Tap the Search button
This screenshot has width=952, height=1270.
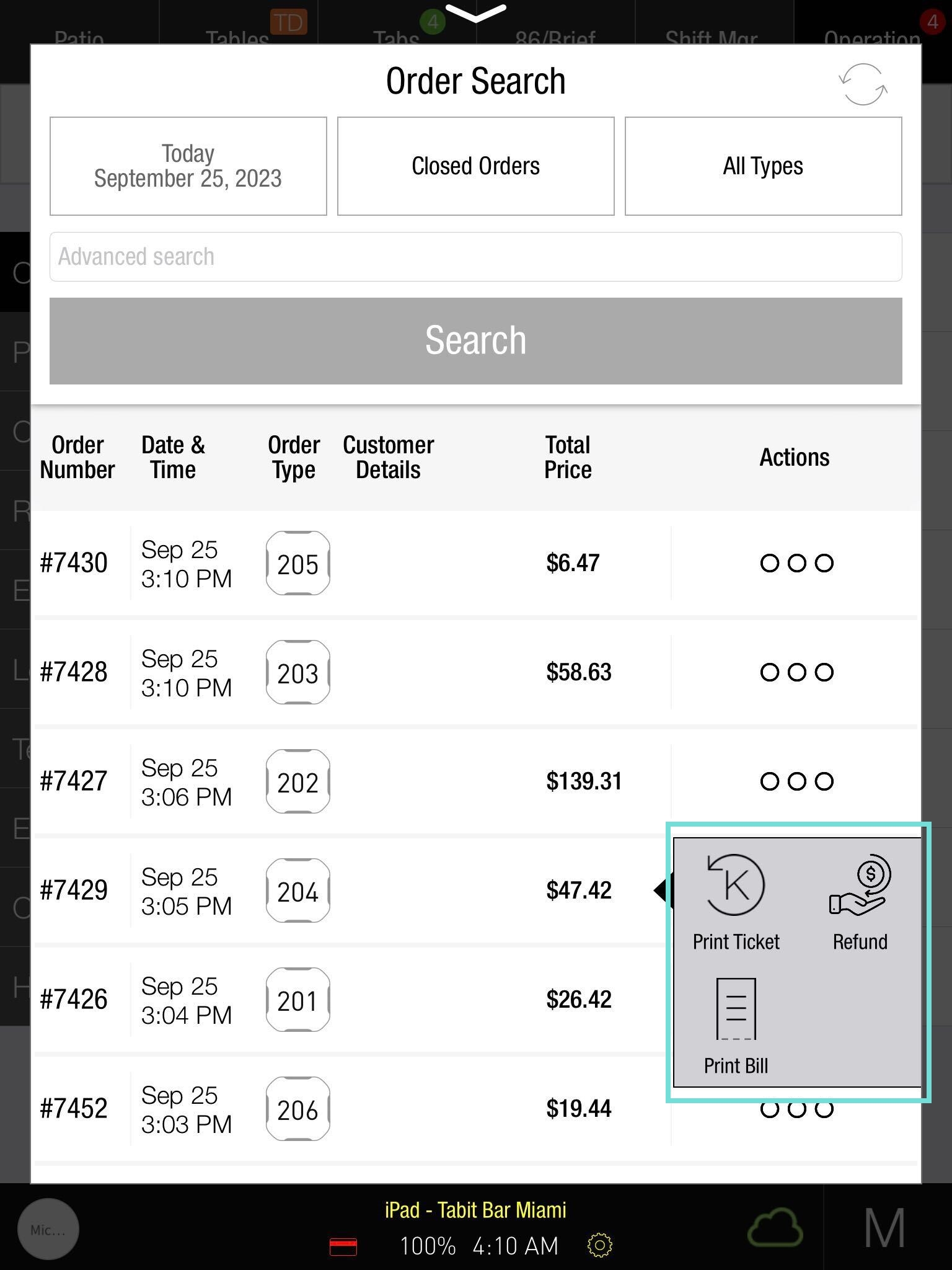click(475, 341)
